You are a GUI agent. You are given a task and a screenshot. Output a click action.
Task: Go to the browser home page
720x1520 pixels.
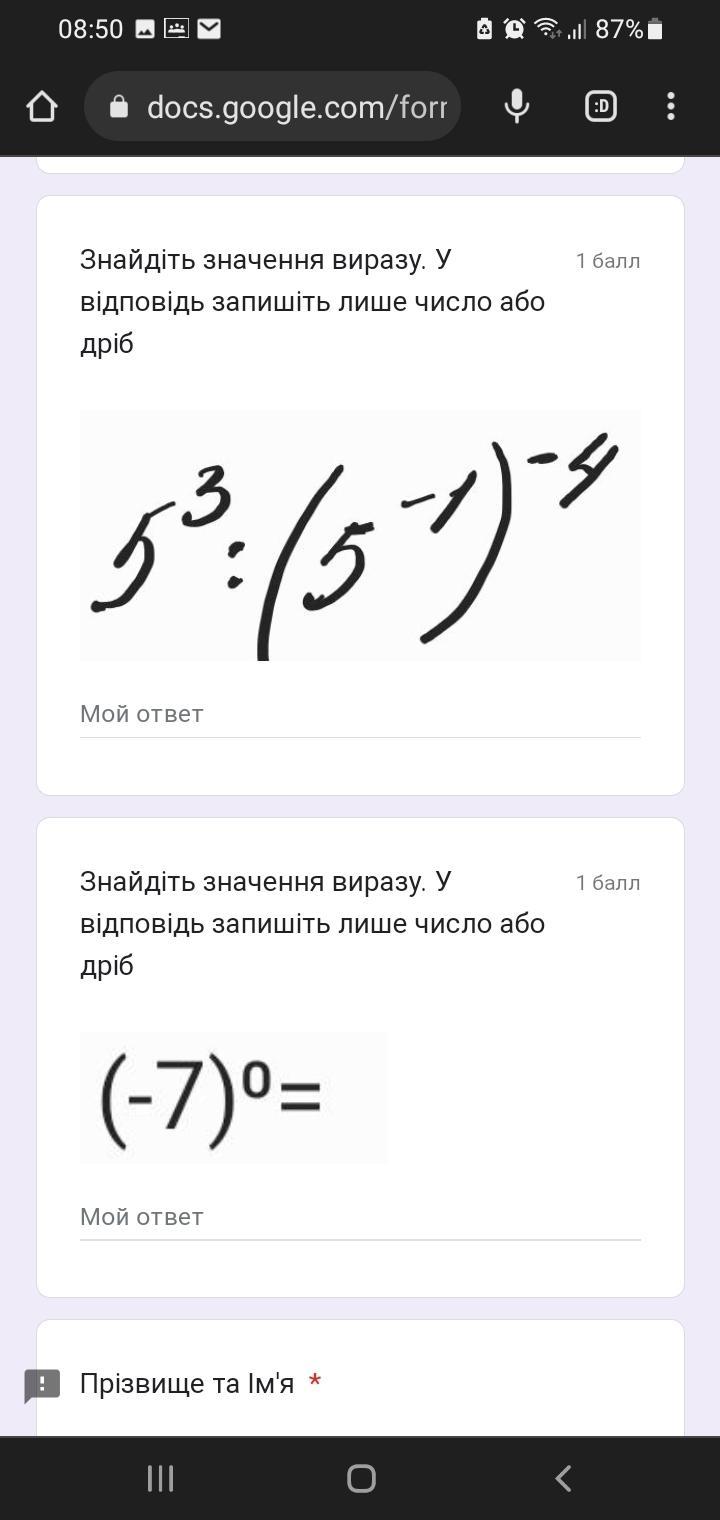(42, 106)
